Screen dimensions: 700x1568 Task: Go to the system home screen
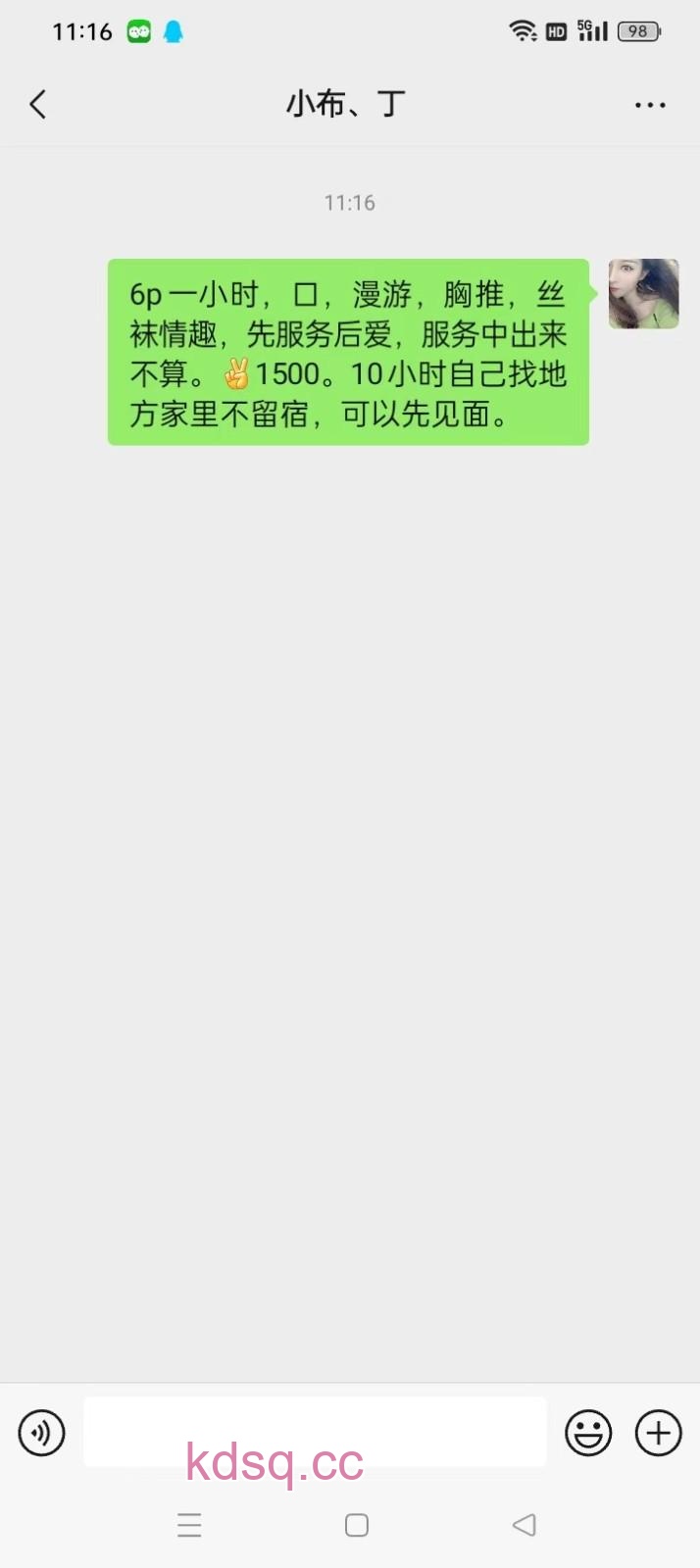click(357, 1525)
